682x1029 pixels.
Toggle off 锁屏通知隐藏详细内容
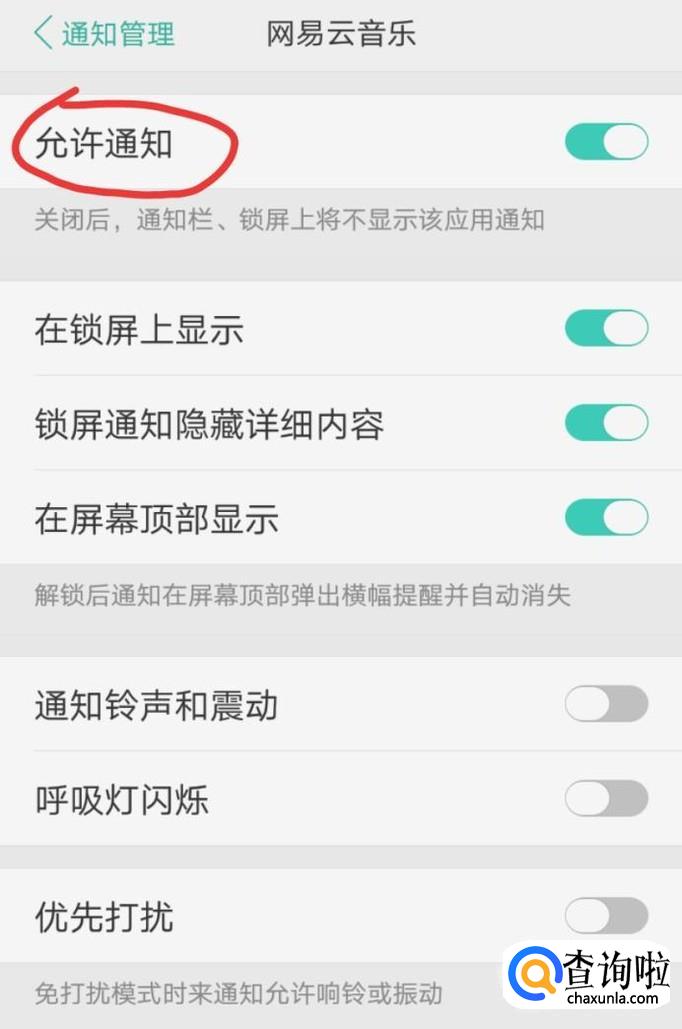pyautogui.click(x=606, y=423)
